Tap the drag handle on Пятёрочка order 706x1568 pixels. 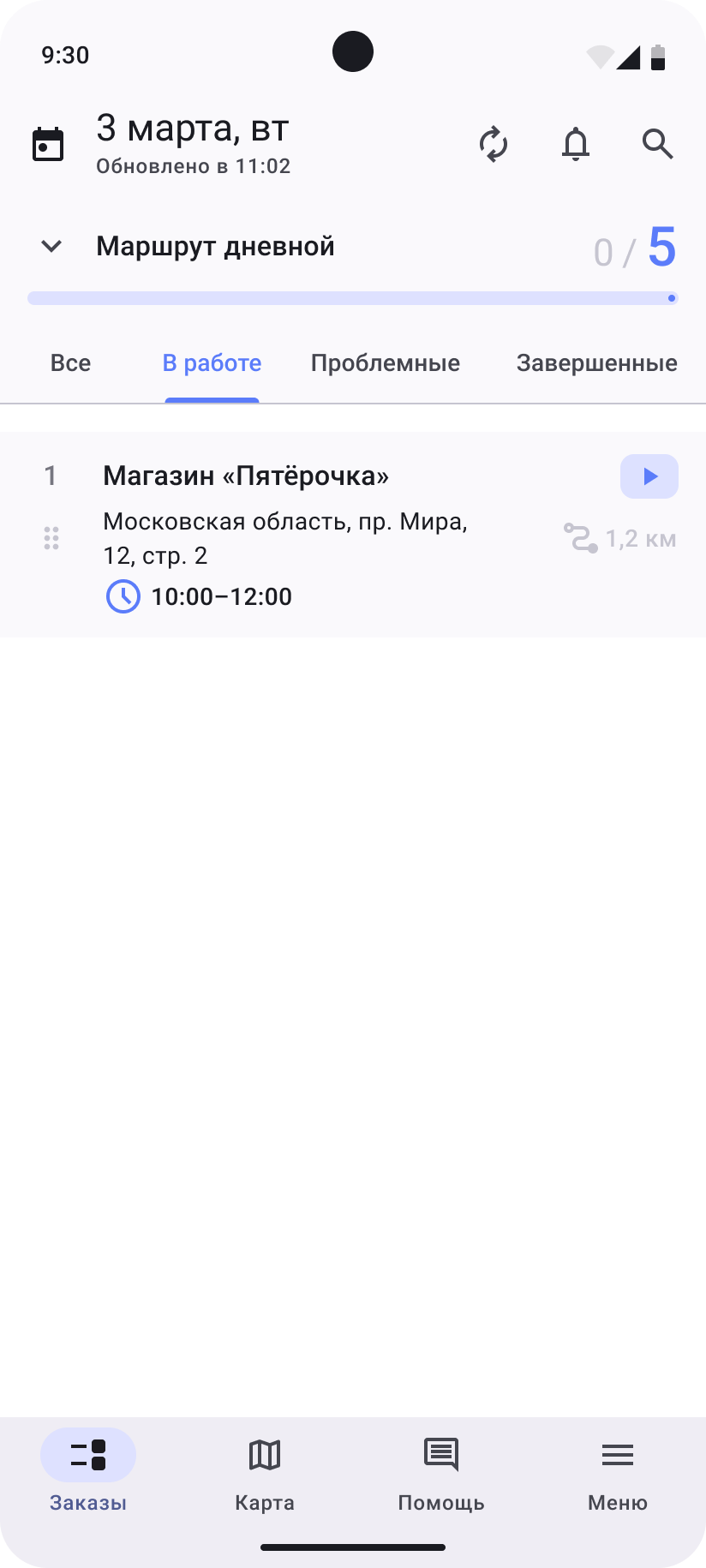point(51,538)
